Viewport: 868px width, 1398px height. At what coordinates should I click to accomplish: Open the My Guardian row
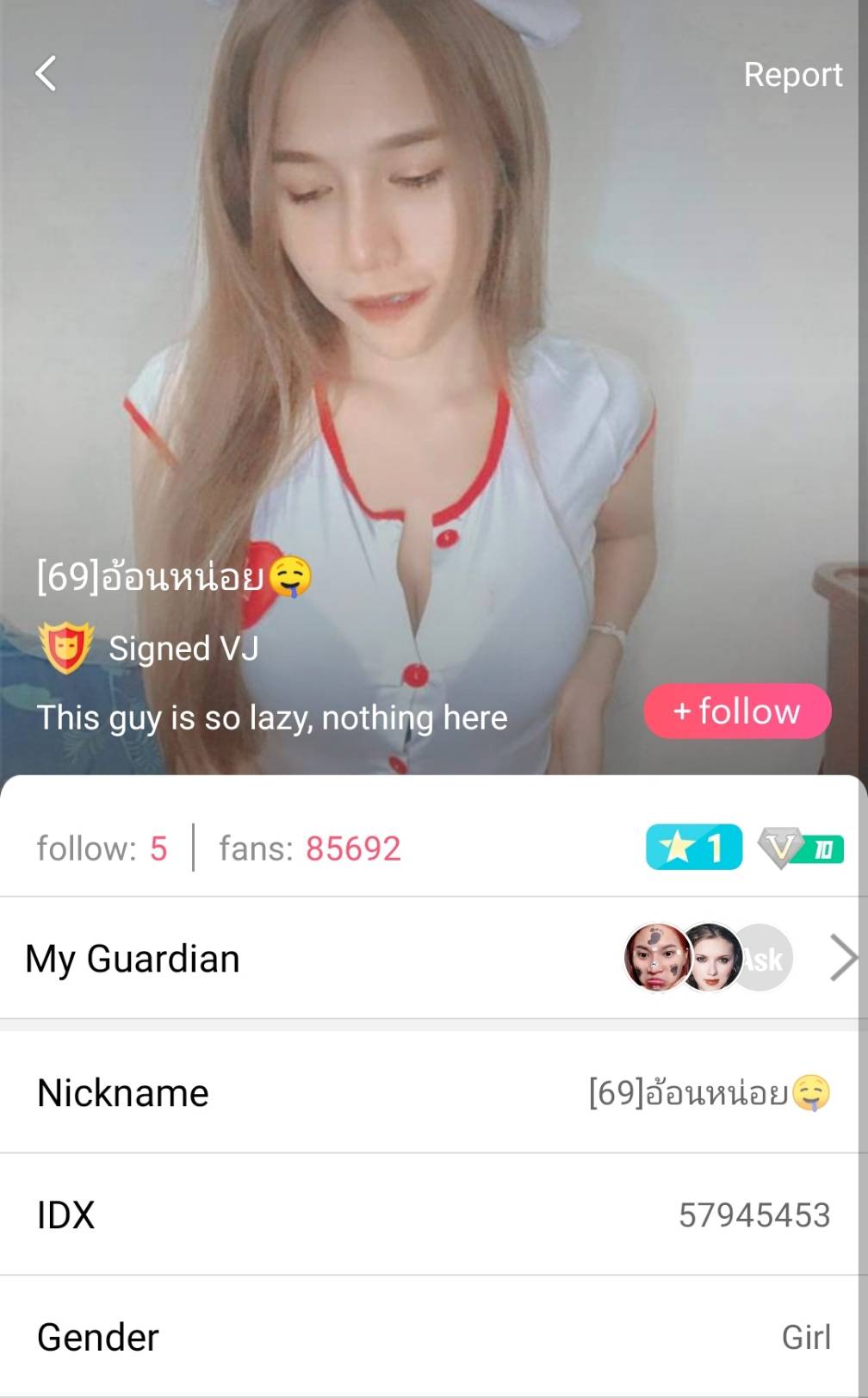coord(431,958)
